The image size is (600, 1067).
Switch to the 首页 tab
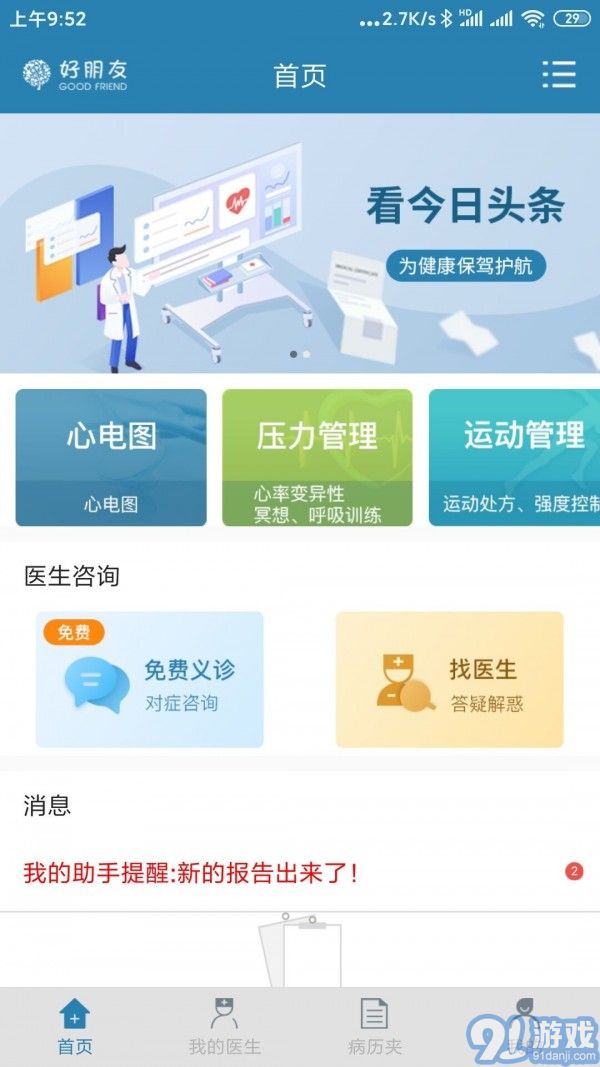pos(75,1027)
